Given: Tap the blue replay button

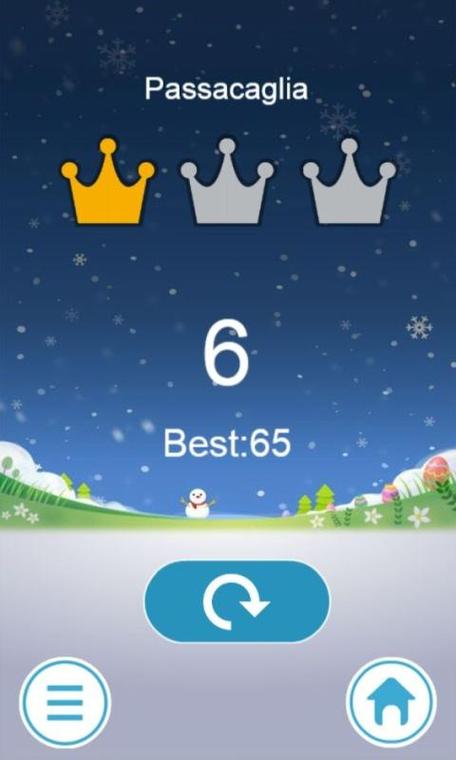Looking at the screenshot, I should 237,602.
